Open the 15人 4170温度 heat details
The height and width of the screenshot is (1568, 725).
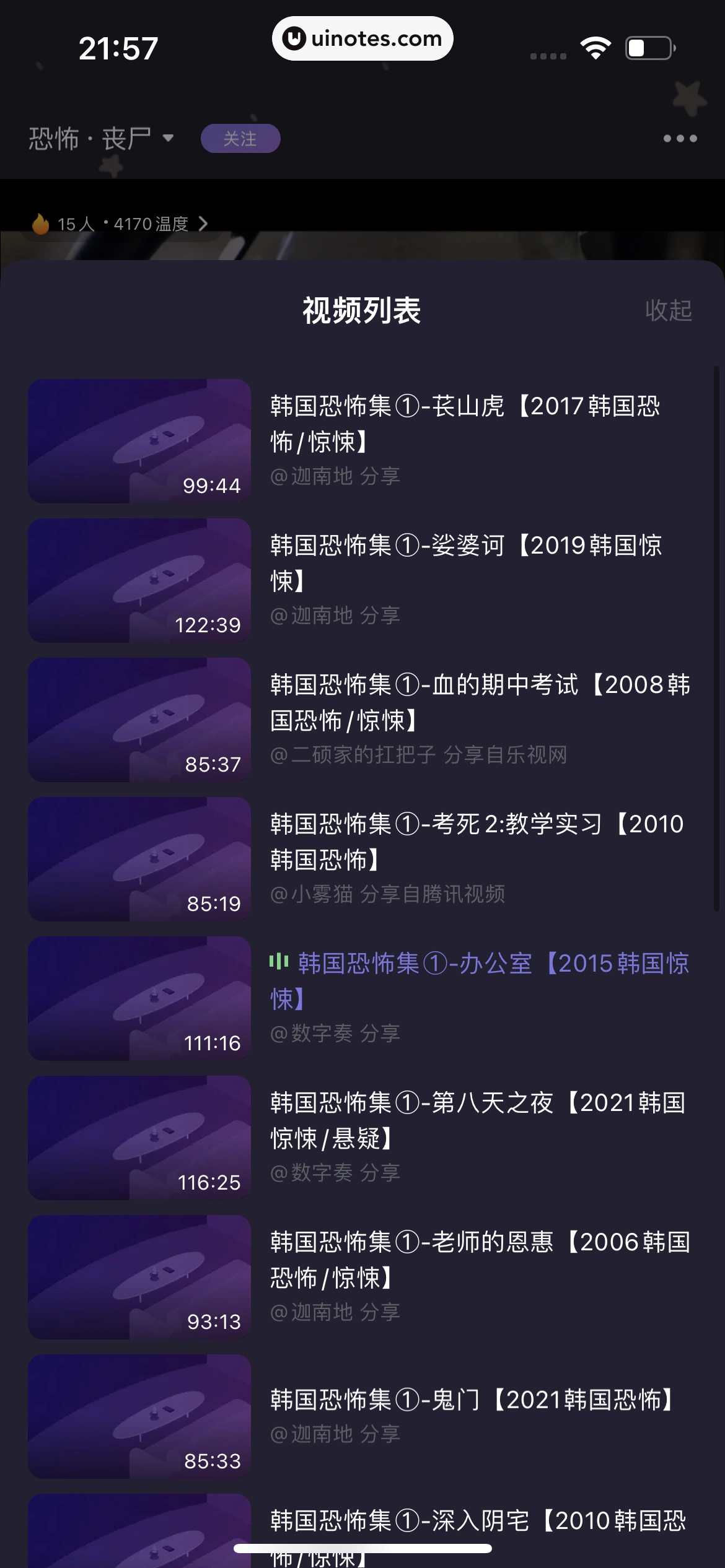coord(121,224)
